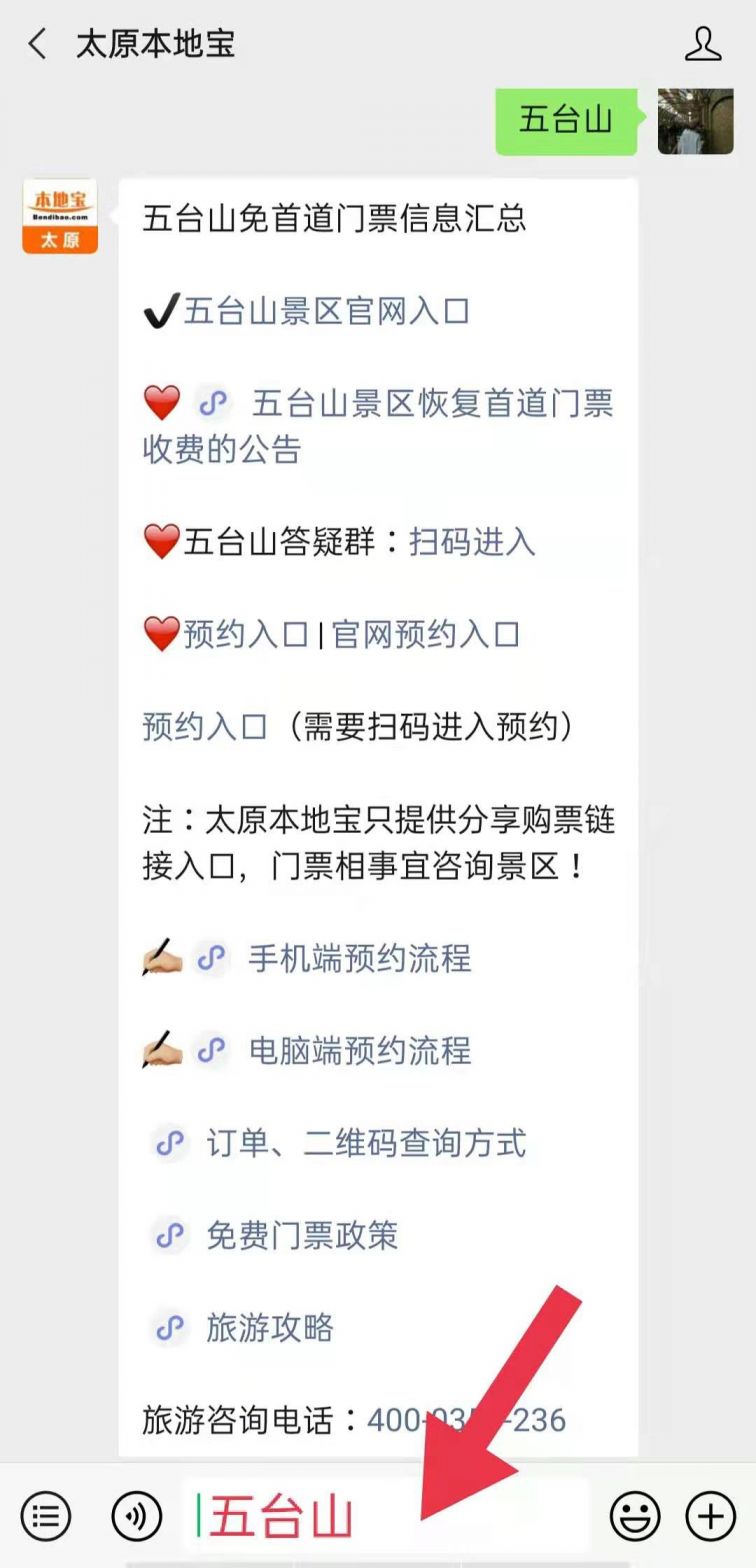The image size is (756, 1568).
Task: Open 五台山景区官网入口 link
Action: 326,311
